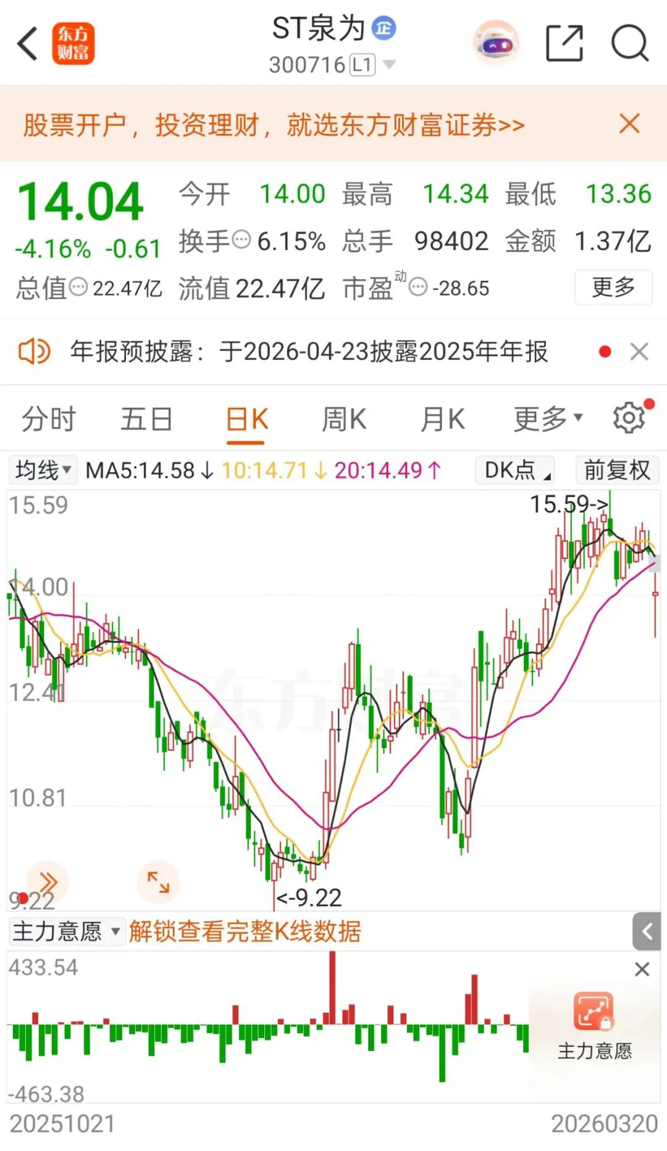This screenshot has width=667, height=1151.
Task: Open the search magnifier icon
Action: [630, 44]
